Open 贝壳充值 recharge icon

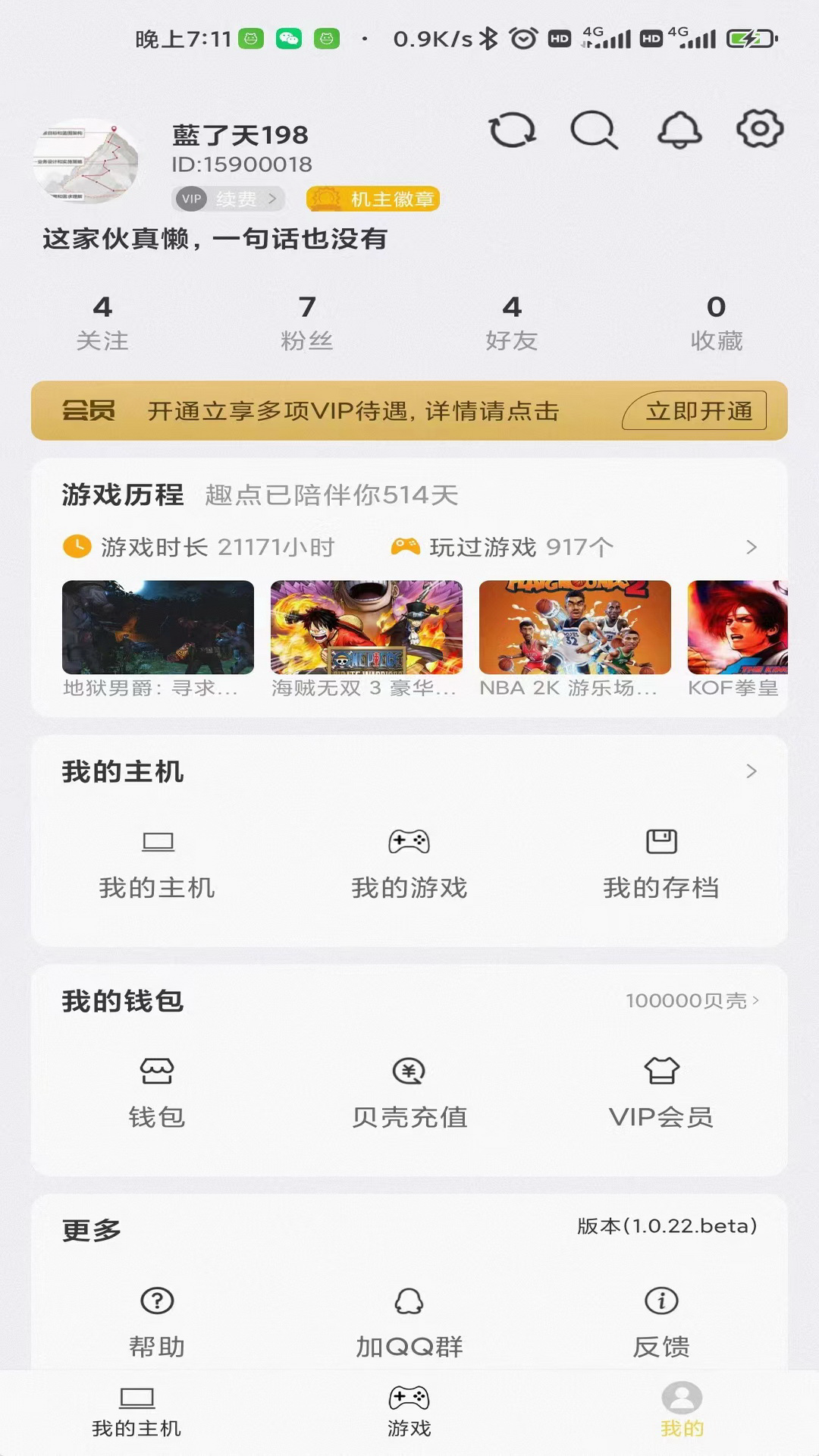(x=408, y=1072)
